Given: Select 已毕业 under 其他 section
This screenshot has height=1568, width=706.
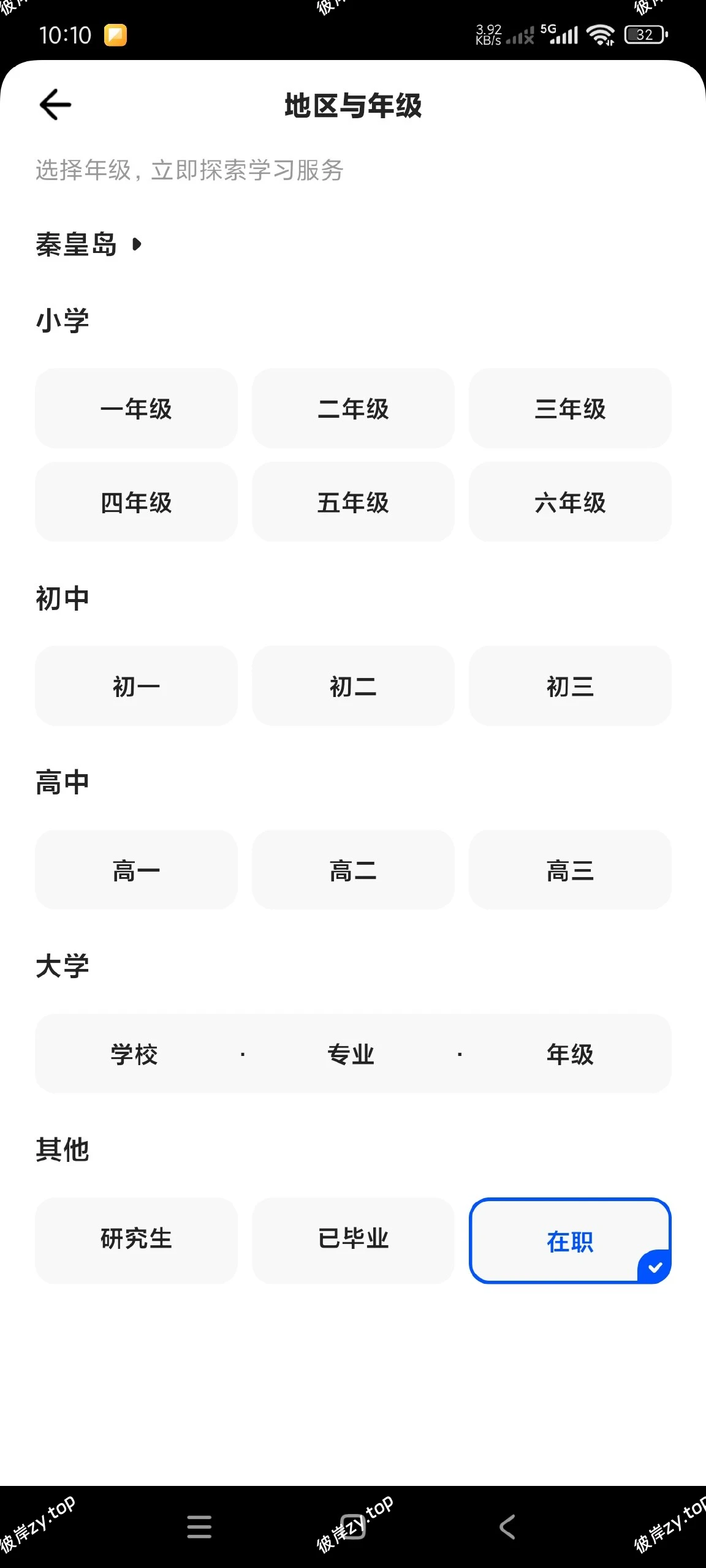Looking at the screenshot, I should [353, 1240].
